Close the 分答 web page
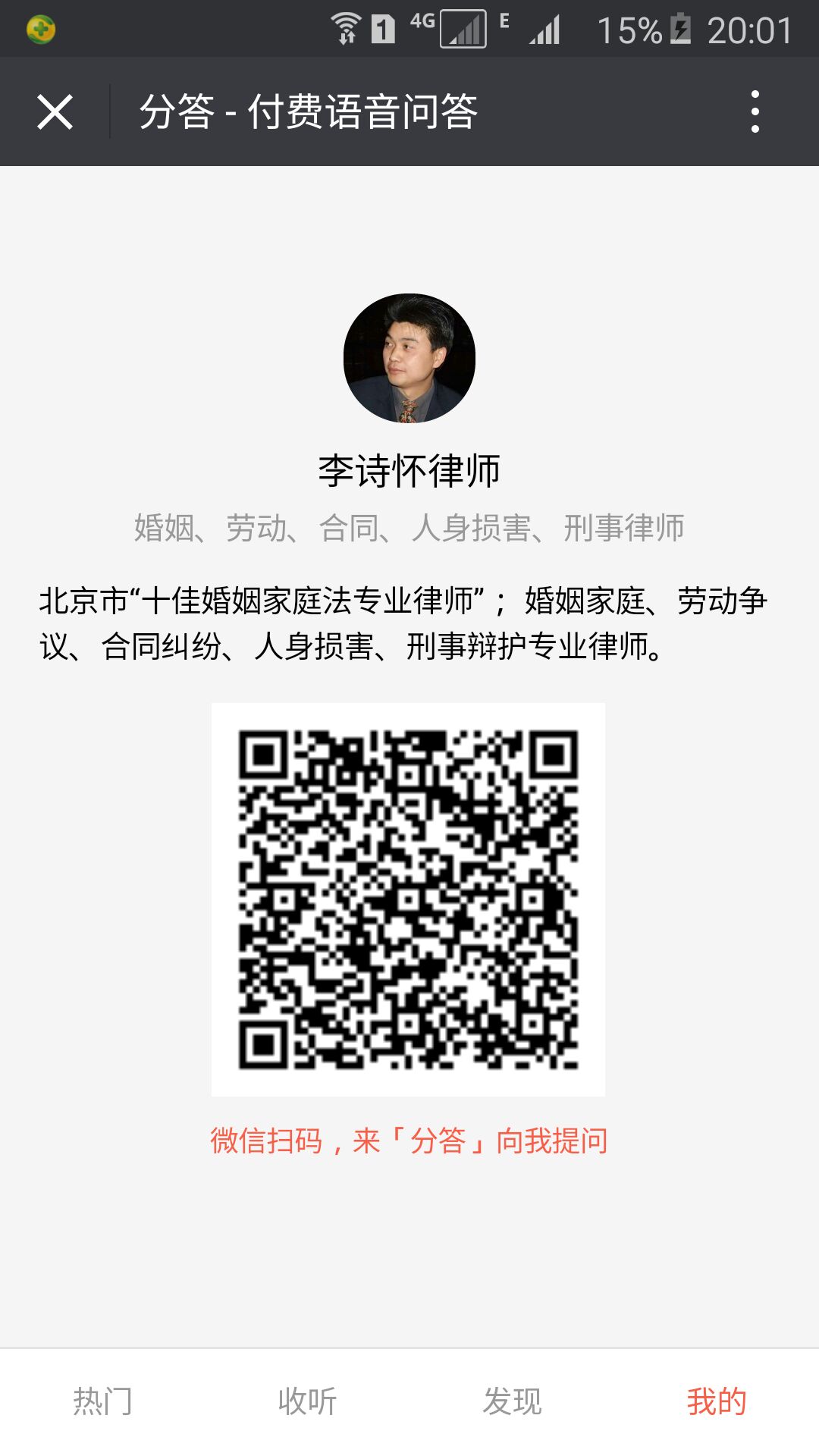Screen dimensions: 819x1456 coord(55,112)
